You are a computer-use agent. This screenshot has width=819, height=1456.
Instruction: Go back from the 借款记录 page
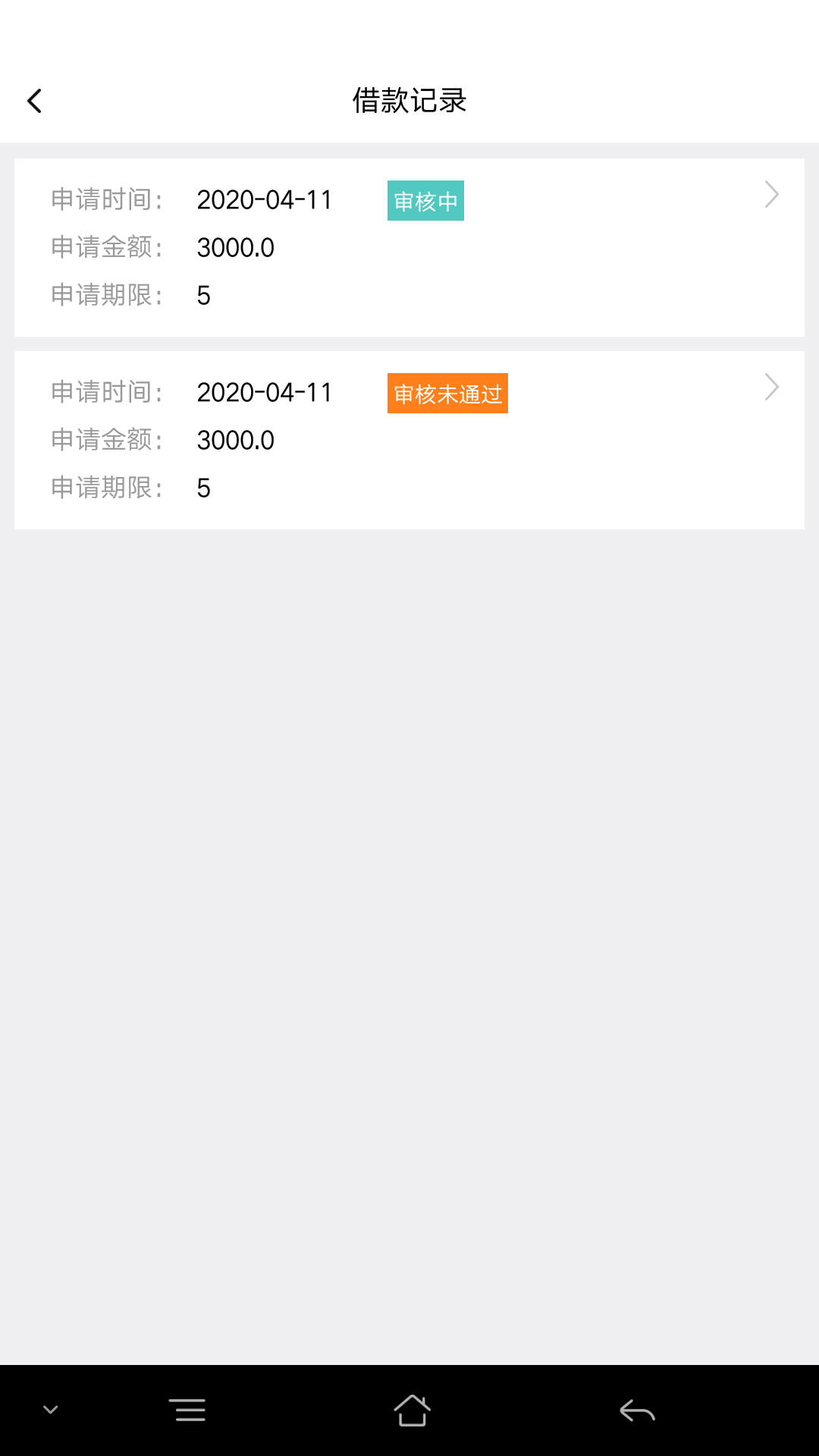point(34,101)
